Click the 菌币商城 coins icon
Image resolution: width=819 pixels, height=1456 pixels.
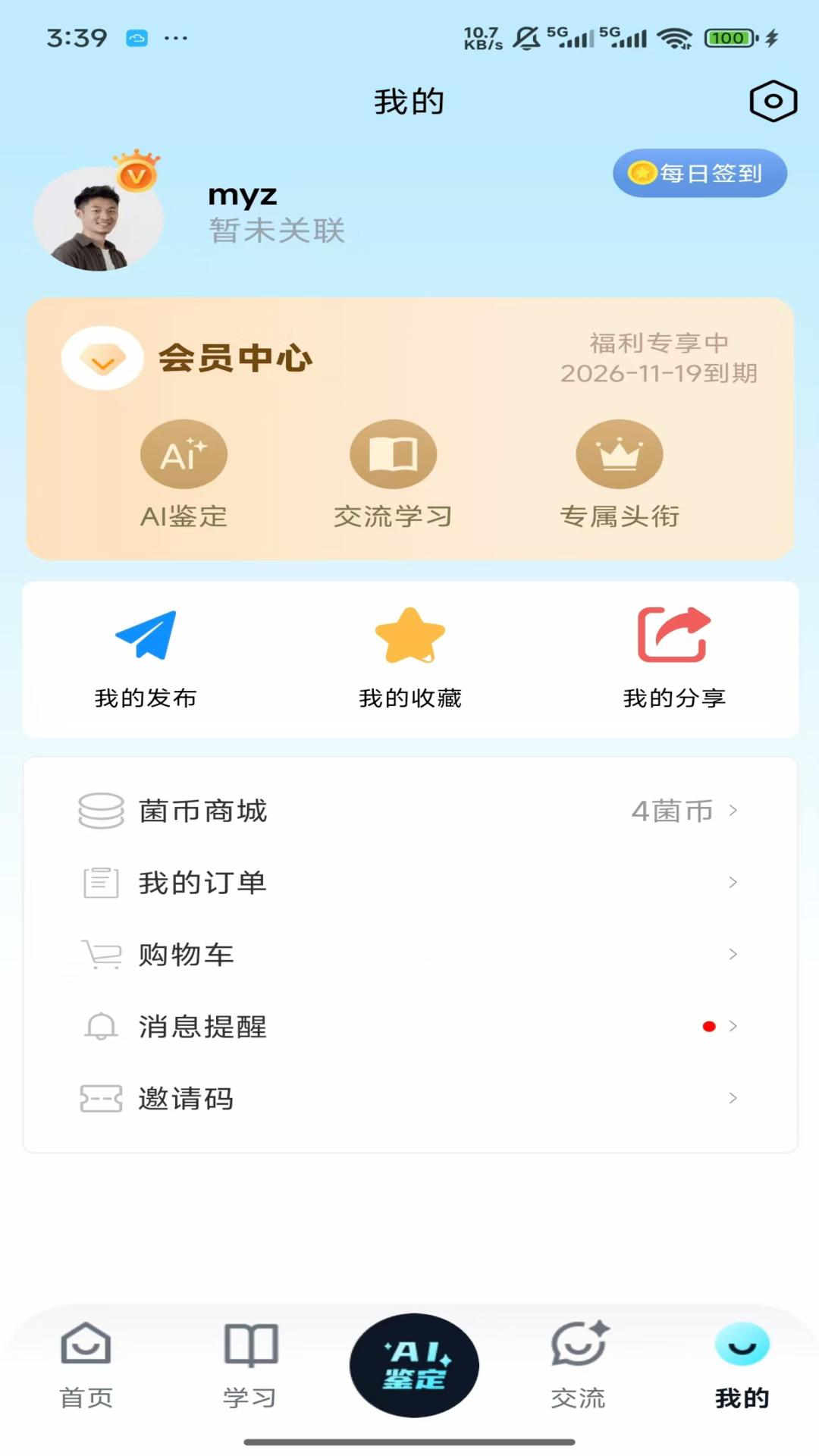101,811
